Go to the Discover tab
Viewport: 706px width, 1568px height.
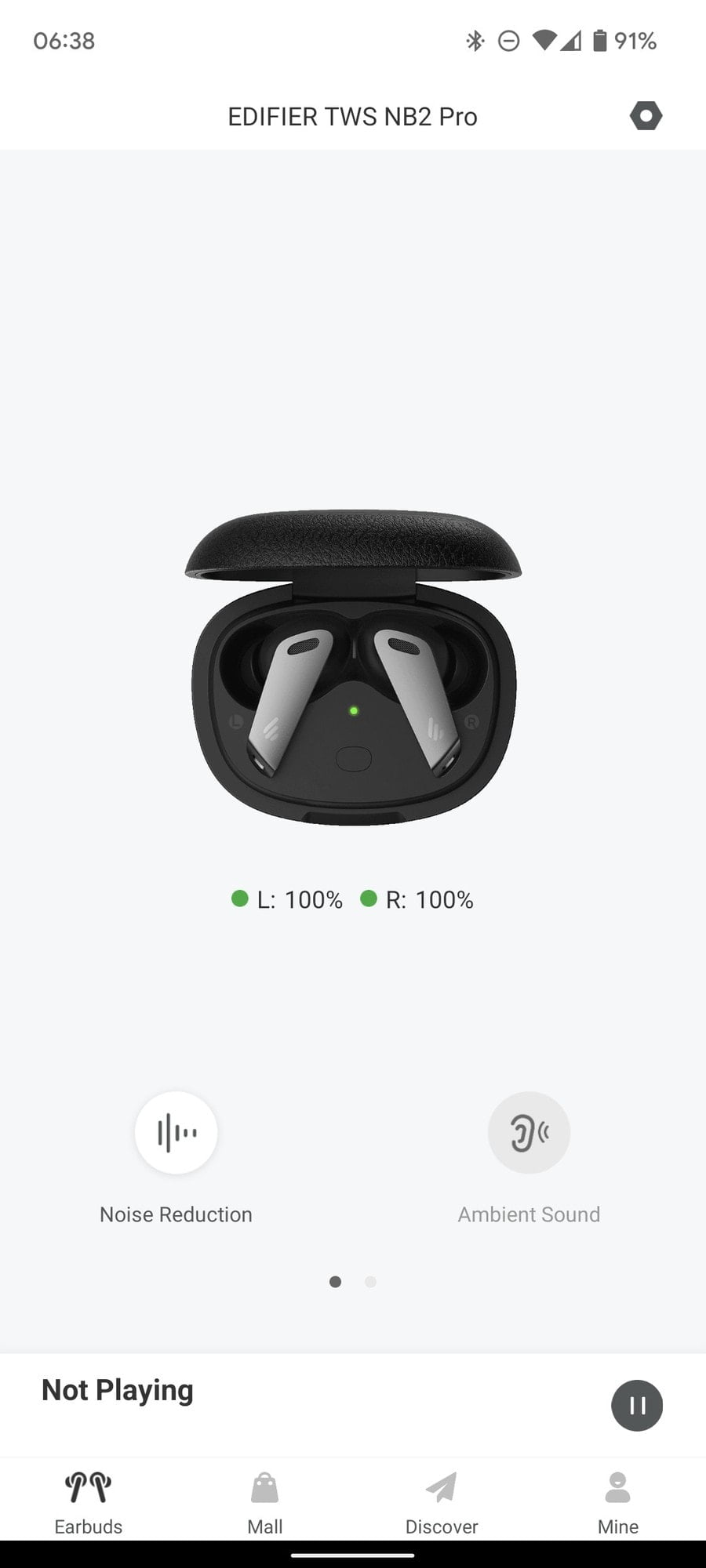point(442,1501)
